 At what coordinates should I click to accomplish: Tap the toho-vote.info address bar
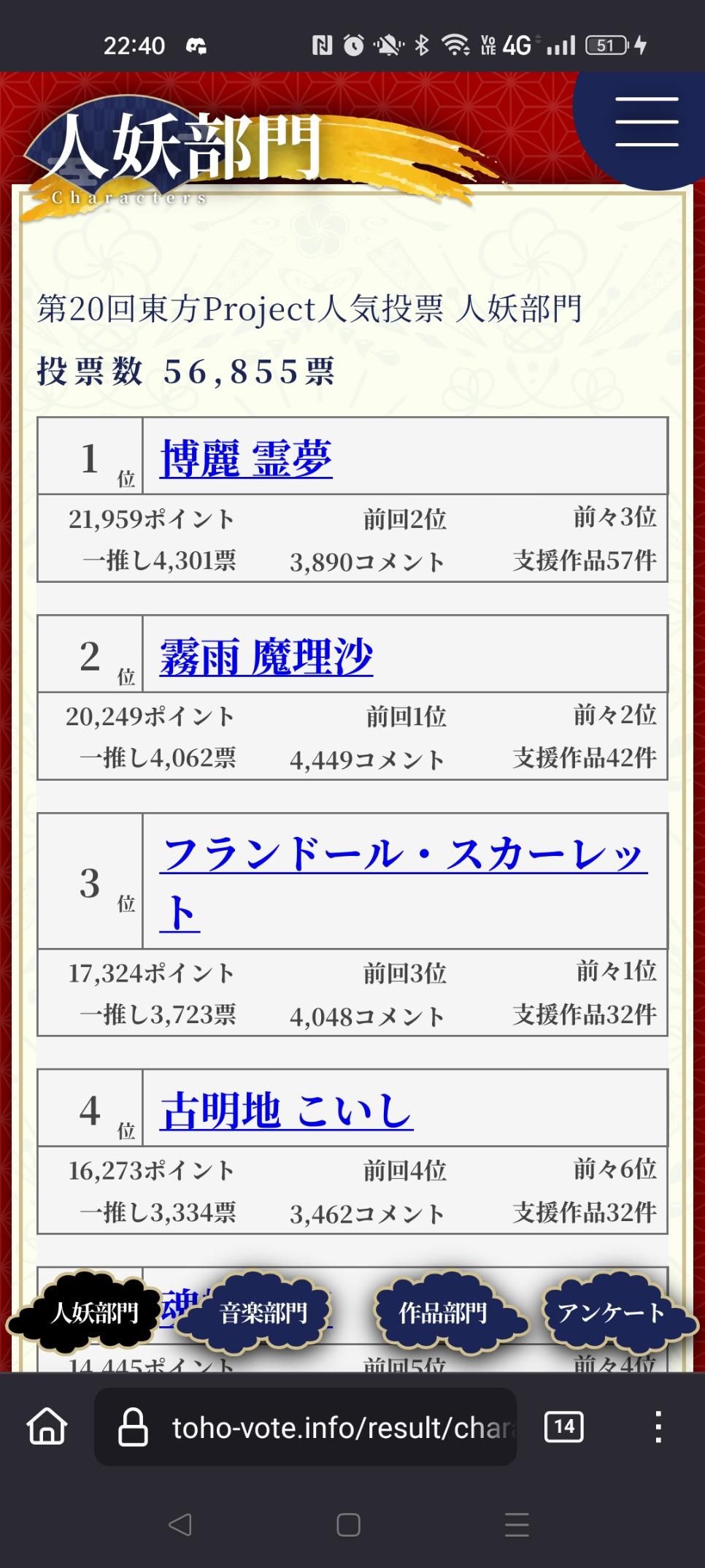click(305, 1426)
